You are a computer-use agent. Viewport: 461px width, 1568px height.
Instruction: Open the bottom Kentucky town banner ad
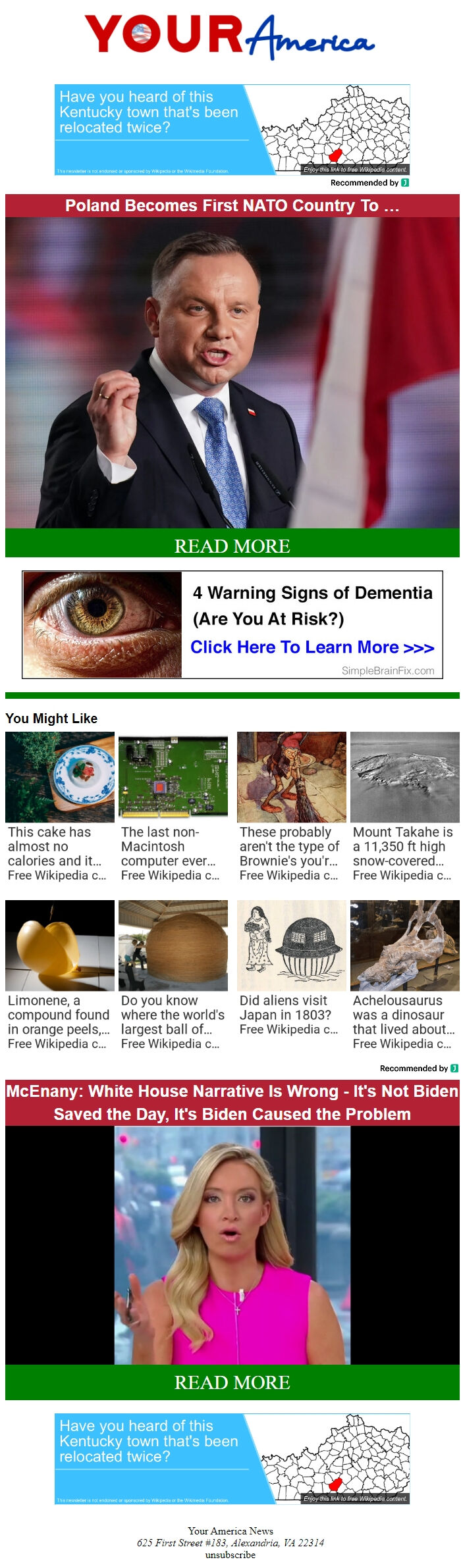pos(232,1459)
